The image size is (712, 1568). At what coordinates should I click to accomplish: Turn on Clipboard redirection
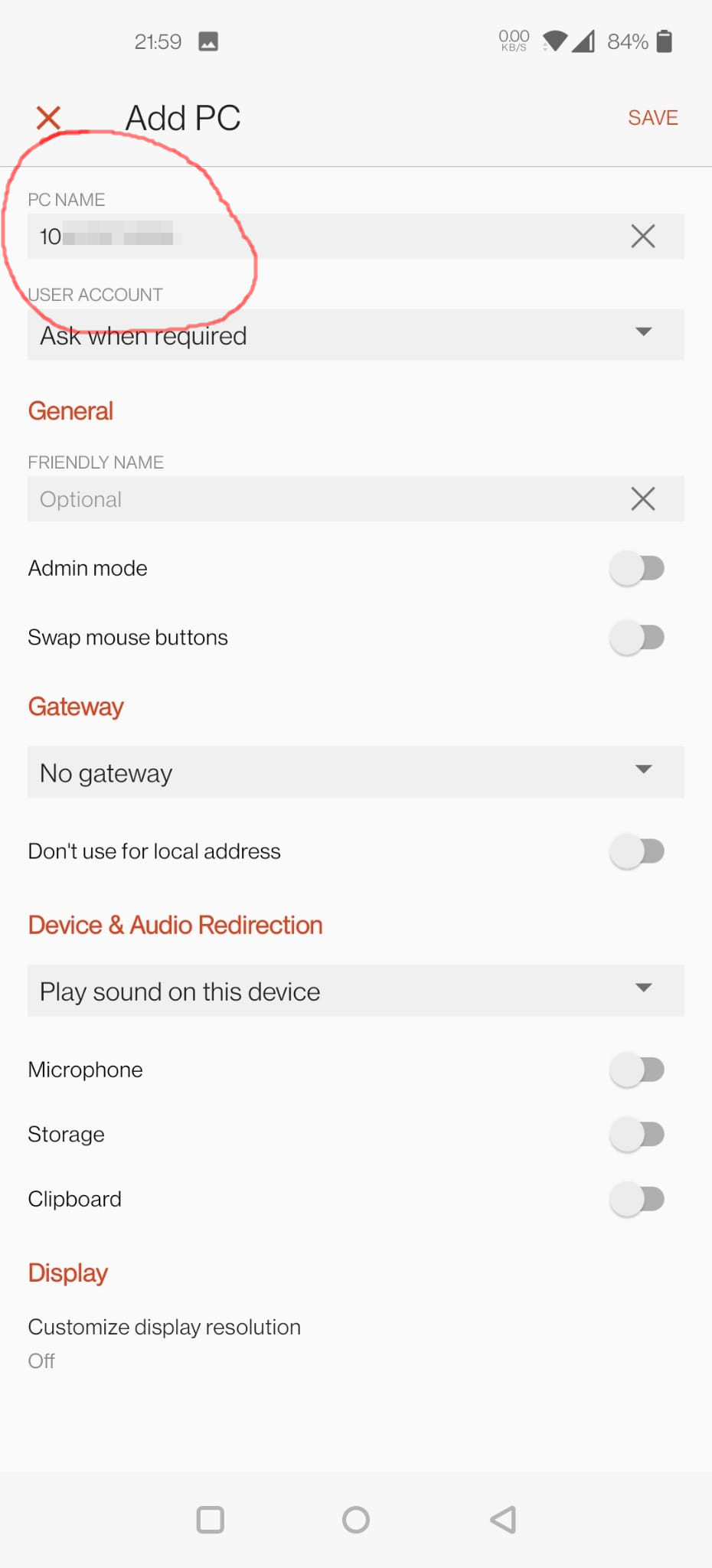(637, 1199)
